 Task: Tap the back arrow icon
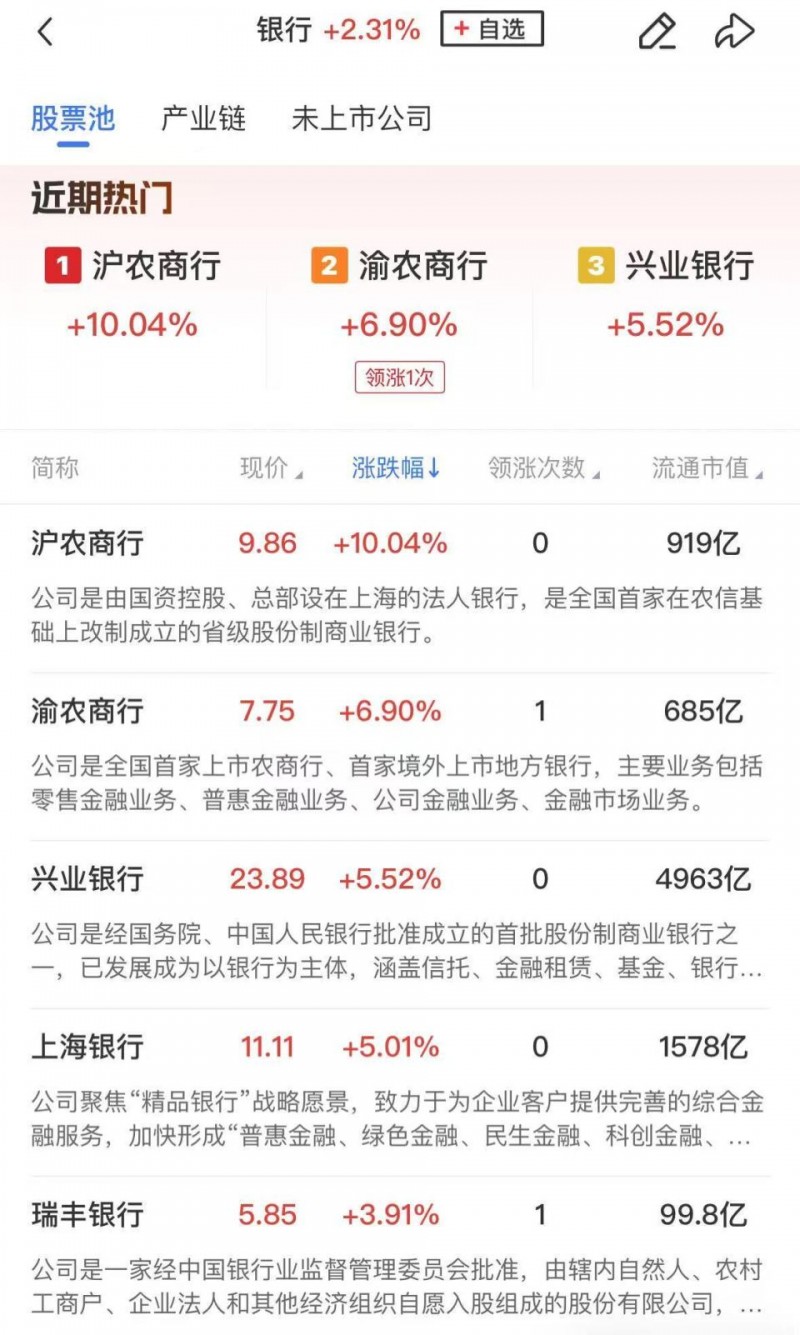coord(44,31)
